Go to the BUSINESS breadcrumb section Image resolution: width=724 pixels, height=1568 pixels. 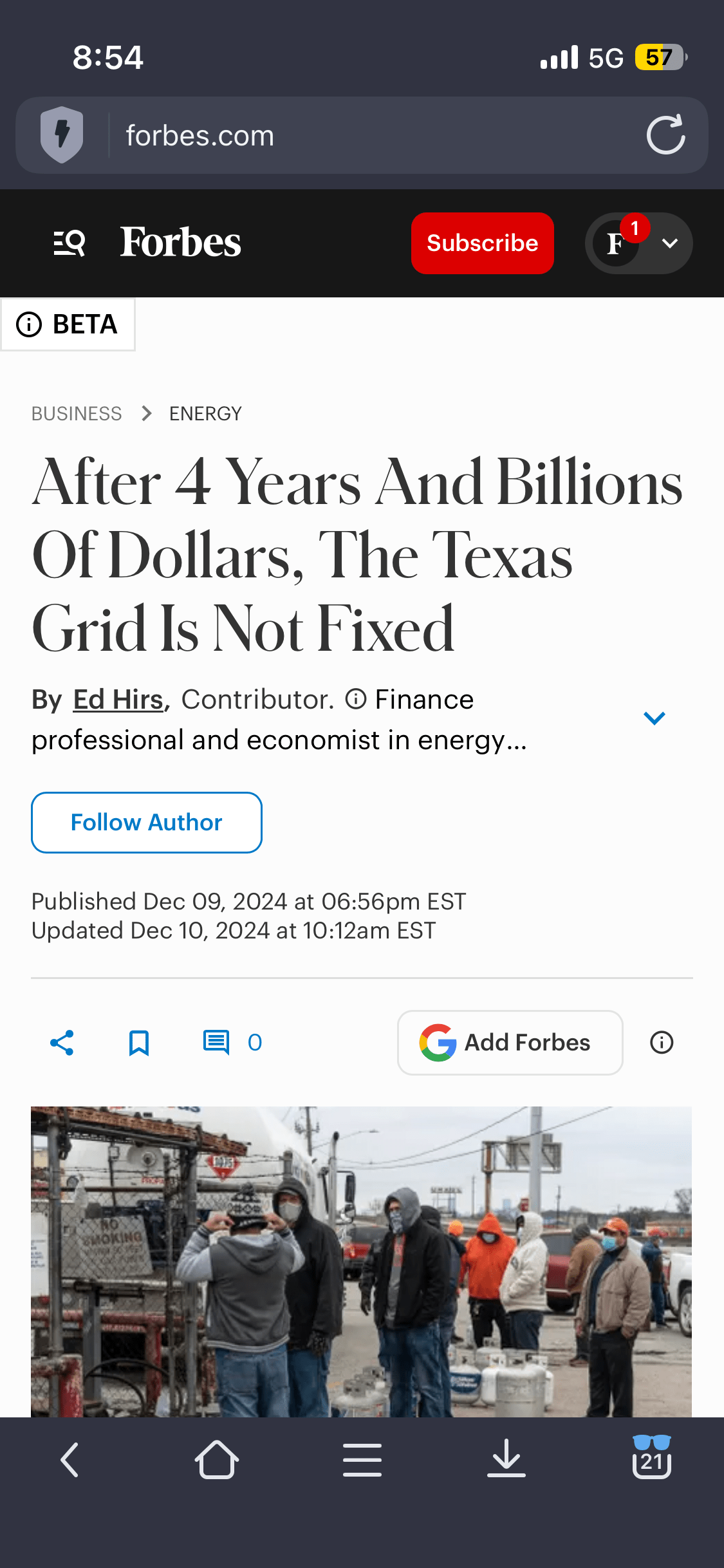pos(77,413)
